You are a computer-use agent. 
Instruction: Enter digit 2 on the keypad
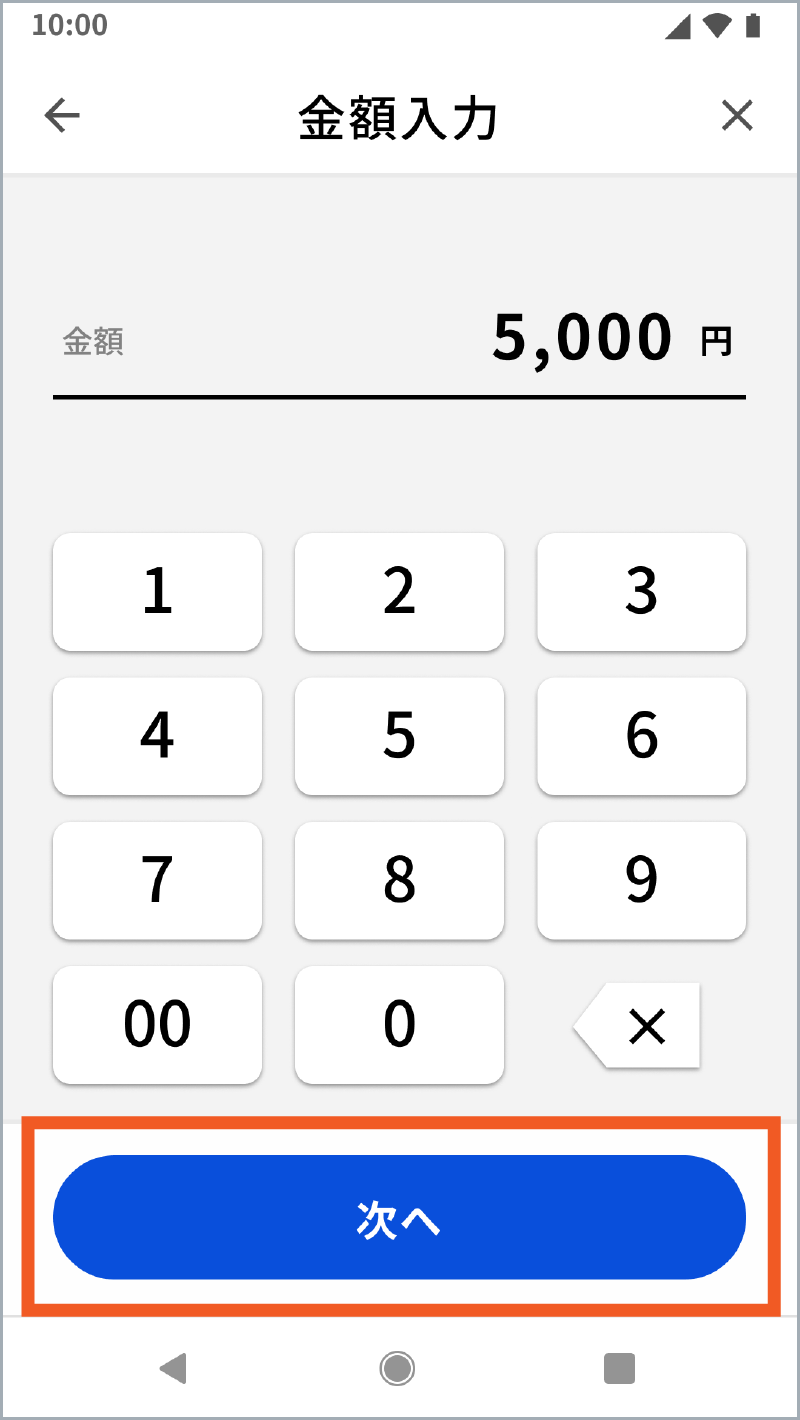click(x=399, y=592)
